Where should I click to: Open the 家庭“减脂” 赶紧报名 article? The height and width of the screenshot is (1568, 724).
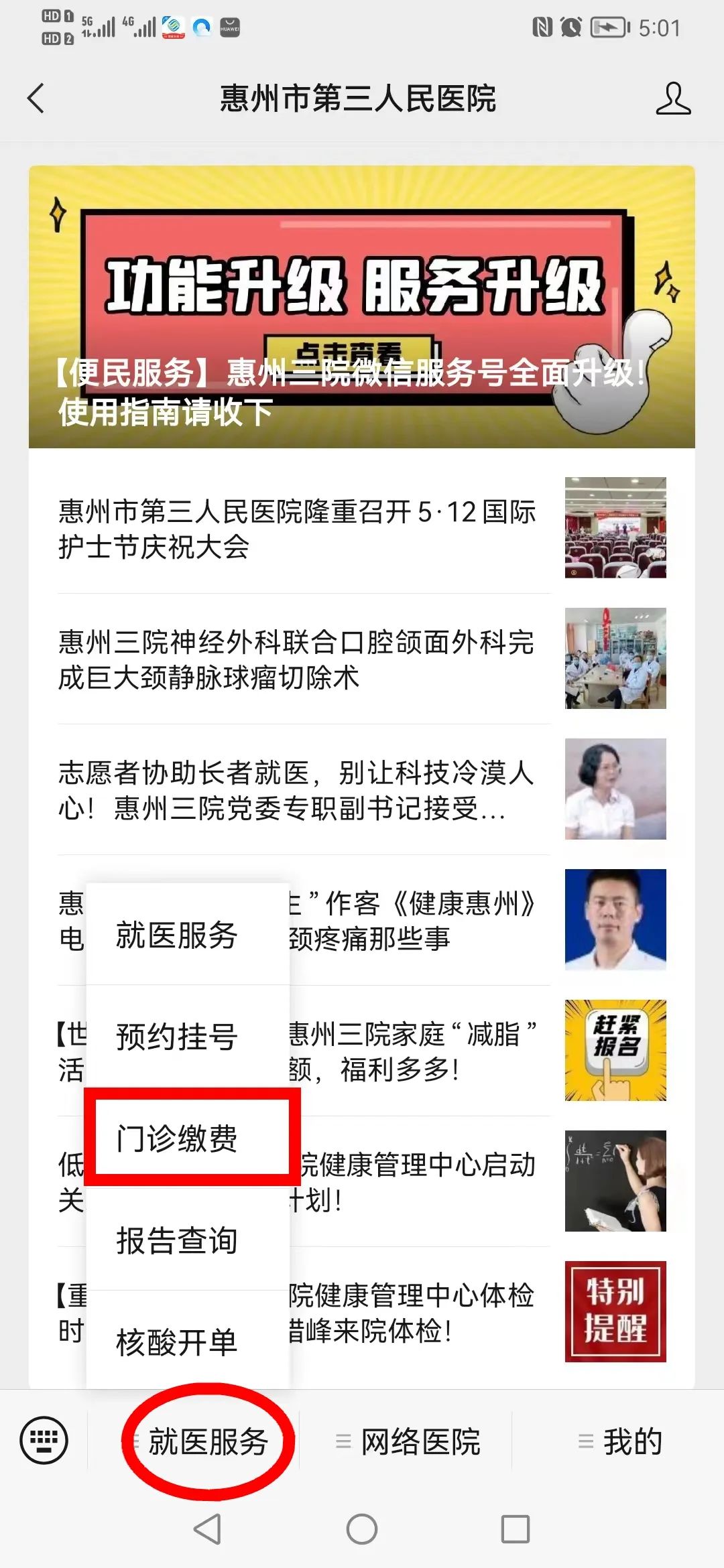point(615,1050)
